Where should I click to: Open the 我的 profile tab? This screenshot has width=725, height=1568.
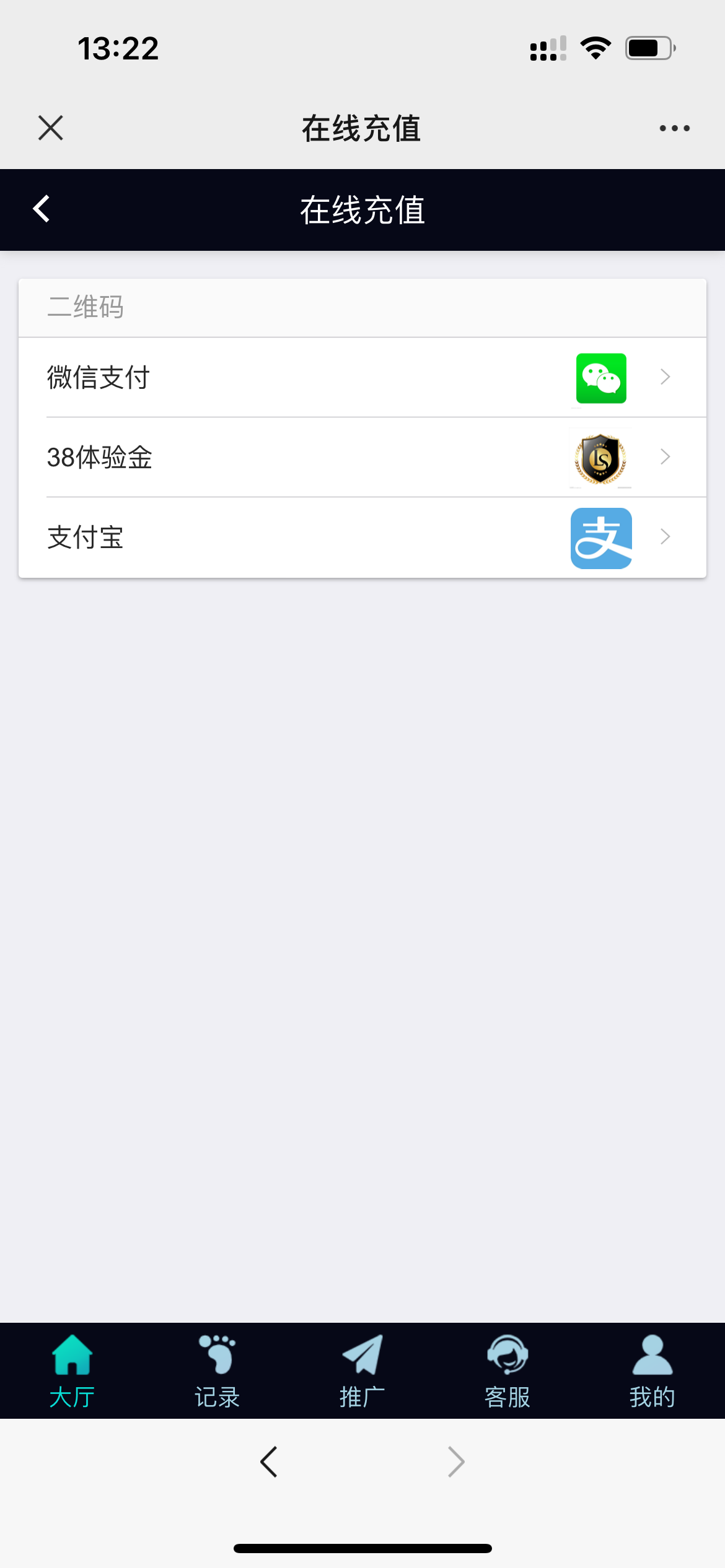[x=652, y=1371]
